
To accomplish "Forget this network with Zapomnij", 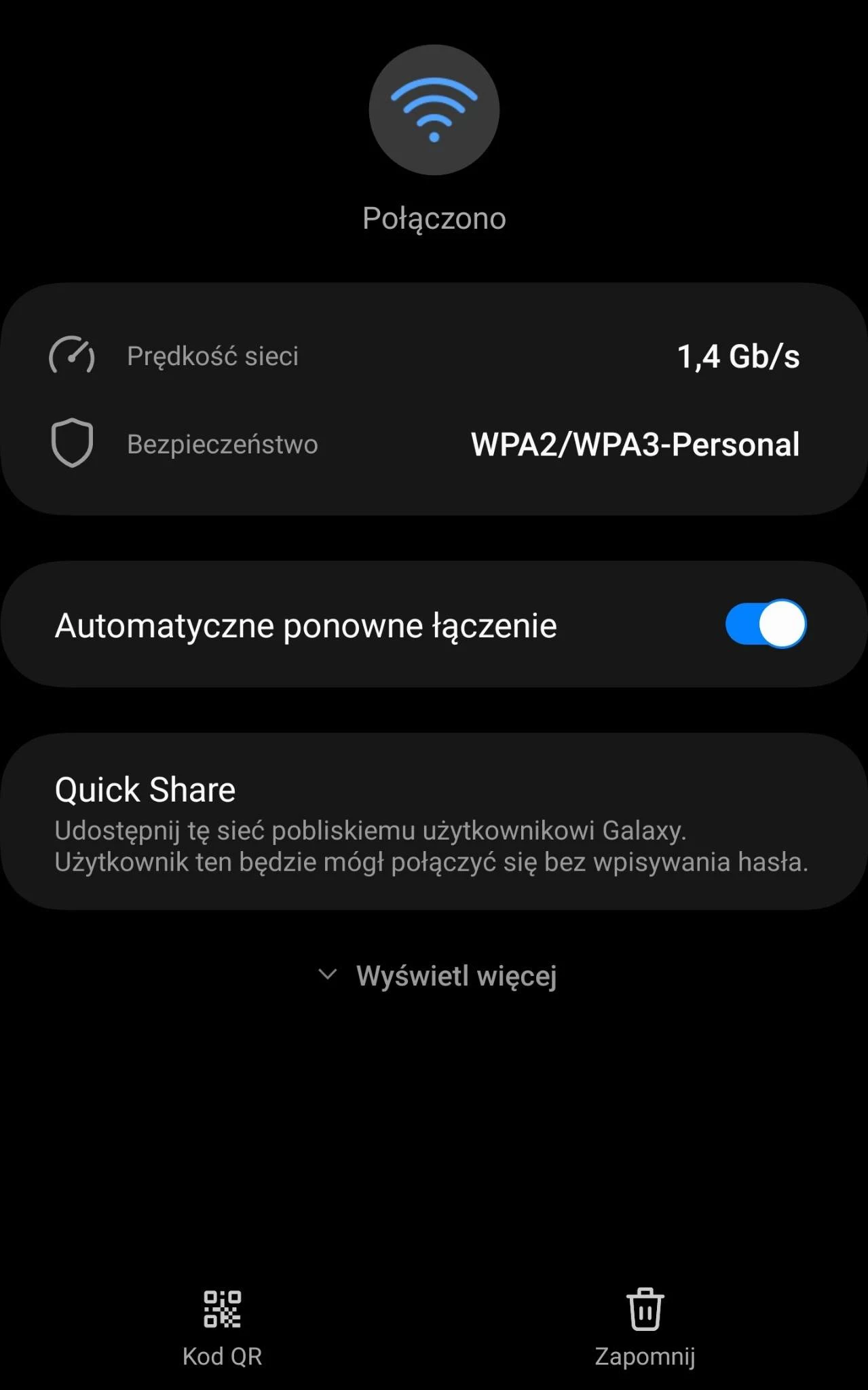I will click(x=645, y=1328).
